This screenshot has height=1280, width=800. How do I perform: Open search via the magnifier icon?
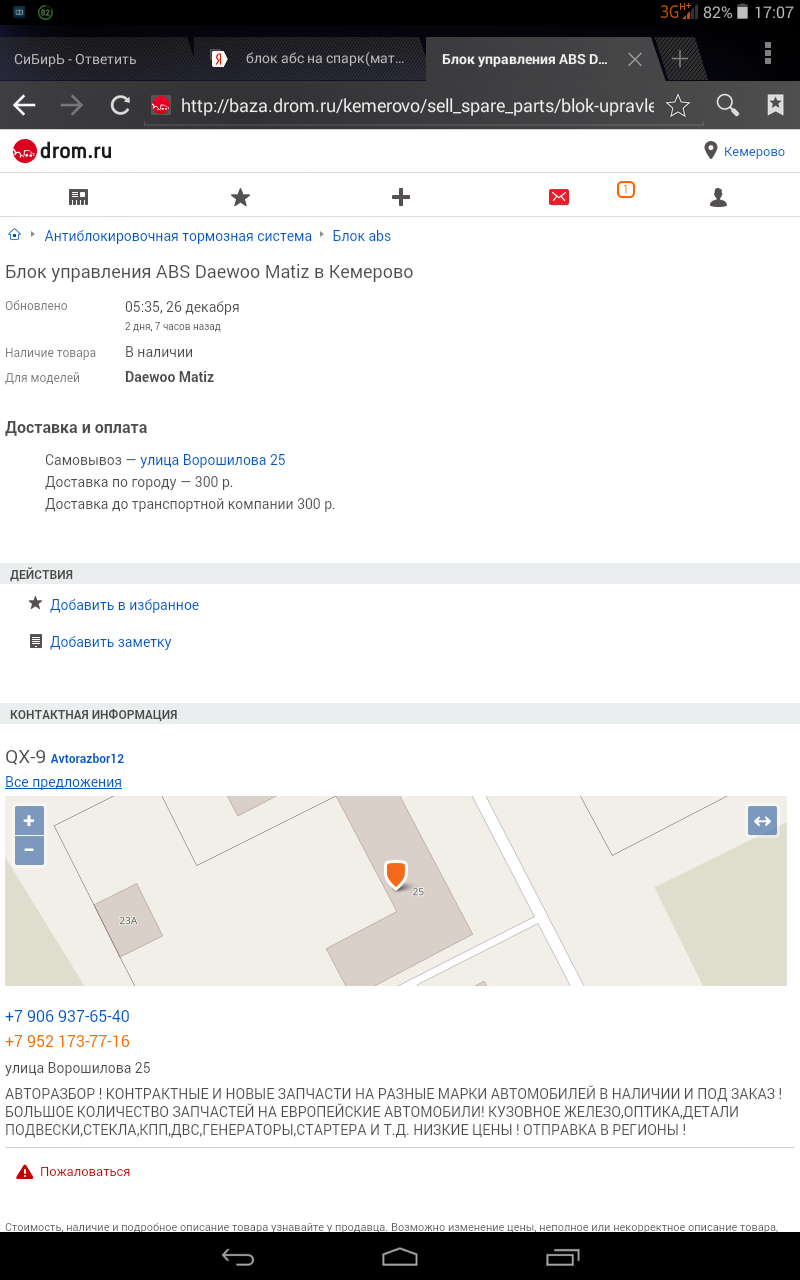tap(727, 104)
